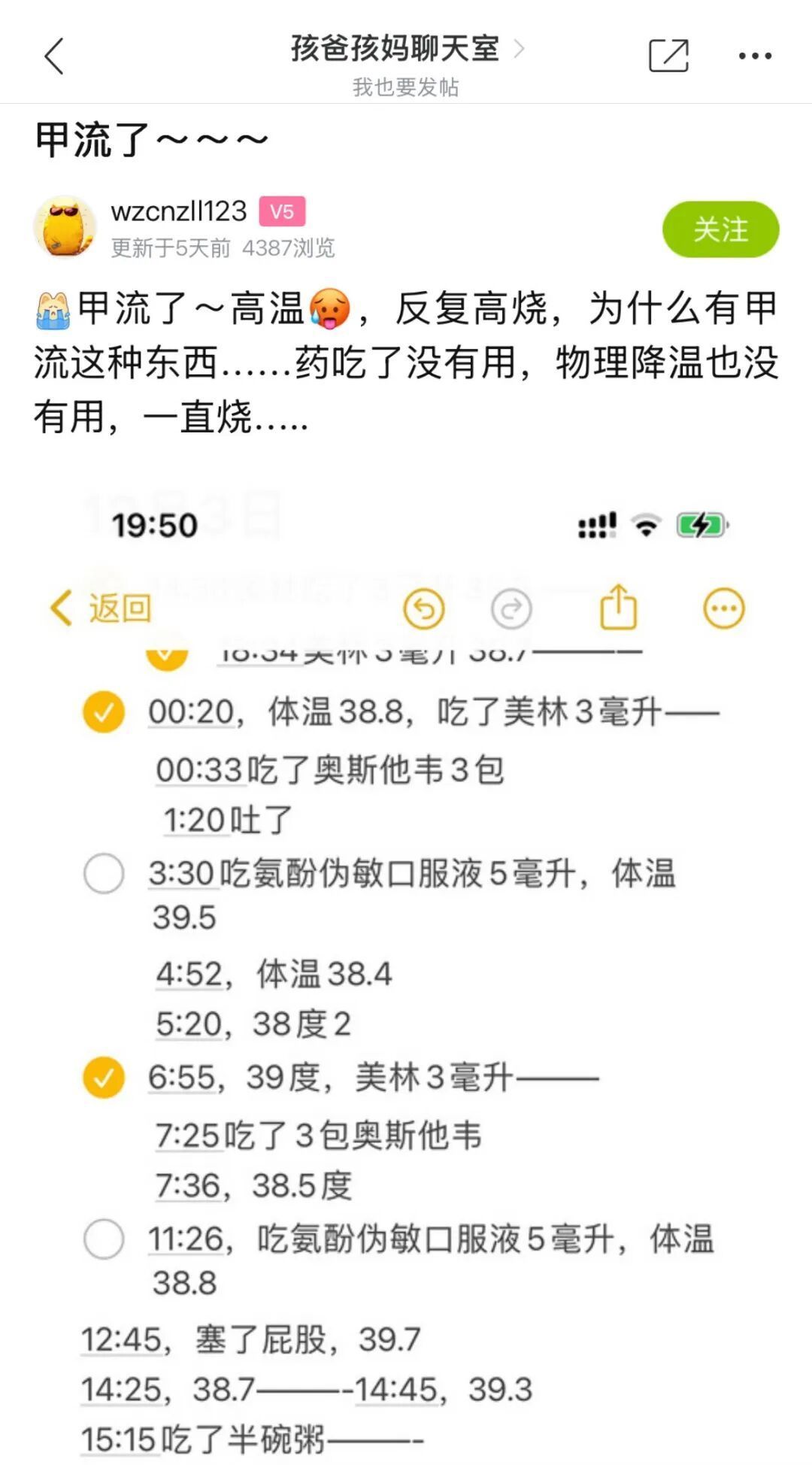
Task: Tap the cellular signal indicator in status bar
Action: tap(598, 525)
